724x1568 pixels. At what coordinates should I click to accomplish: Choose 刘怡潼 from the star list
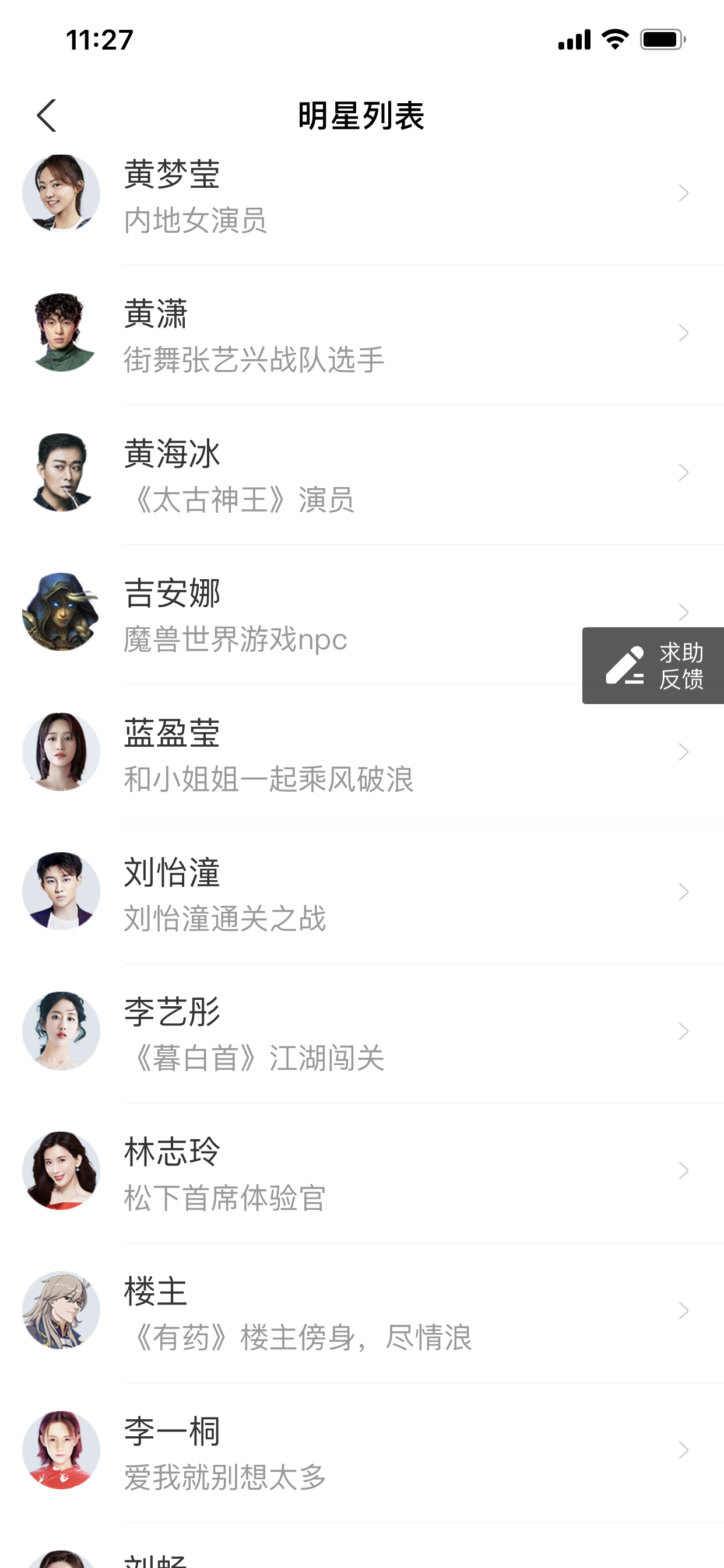[x=362, y=892]
